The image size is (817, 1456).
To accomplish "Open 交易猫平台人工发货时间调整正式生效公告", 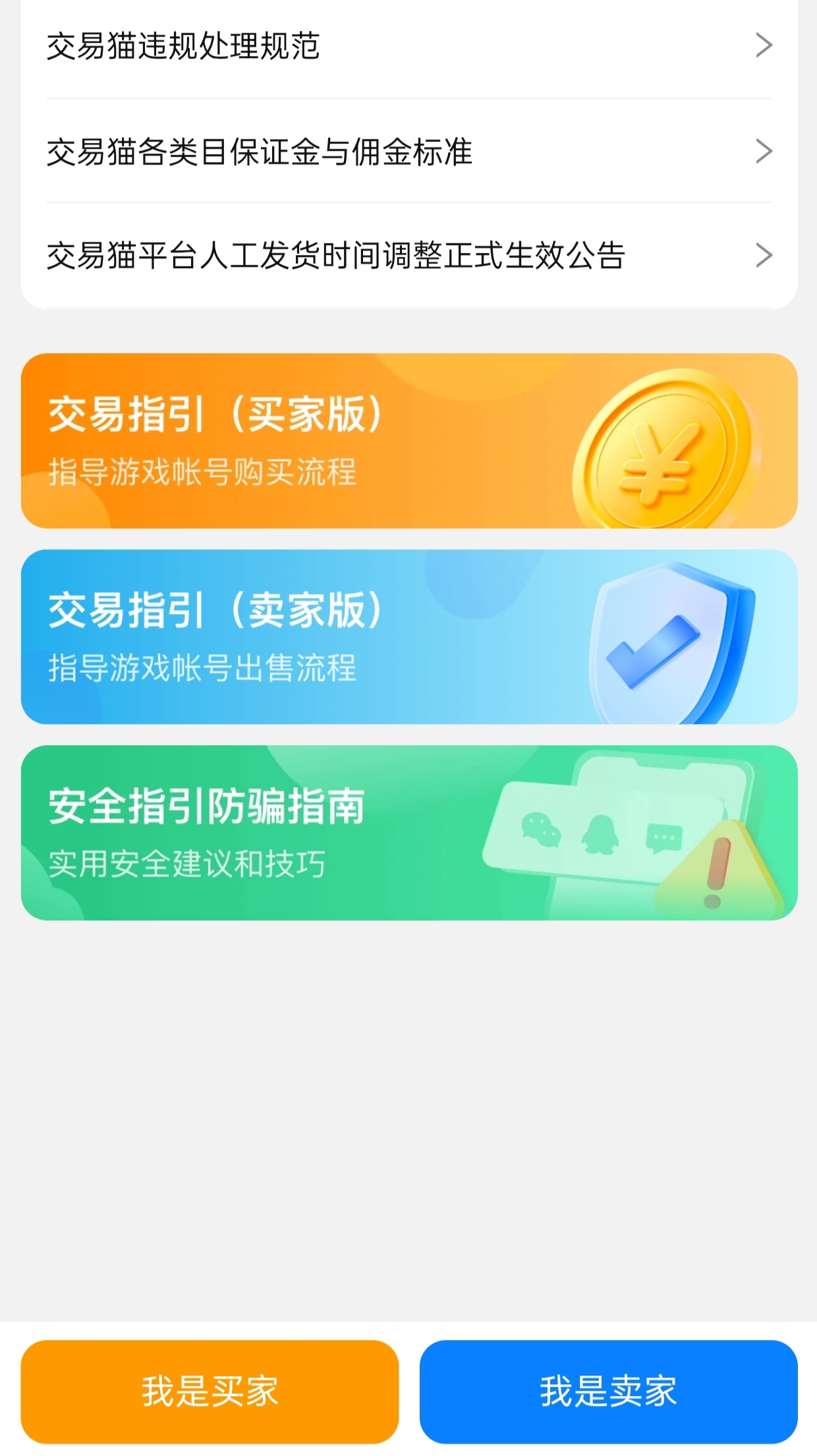I will coord(408,256).
